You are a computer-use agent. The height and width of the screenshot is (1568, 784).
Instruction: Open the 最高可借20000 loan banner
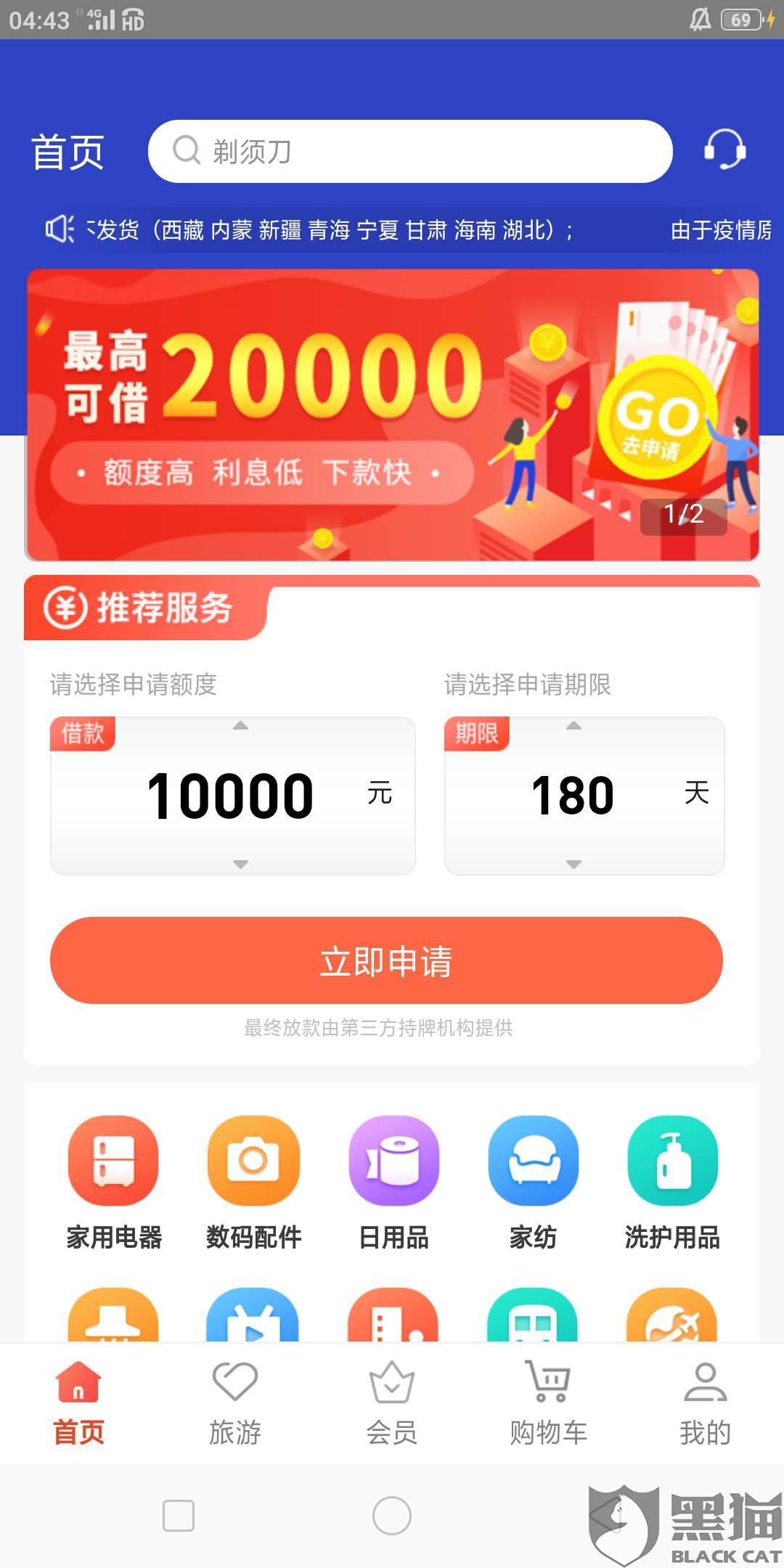[392, 415]
